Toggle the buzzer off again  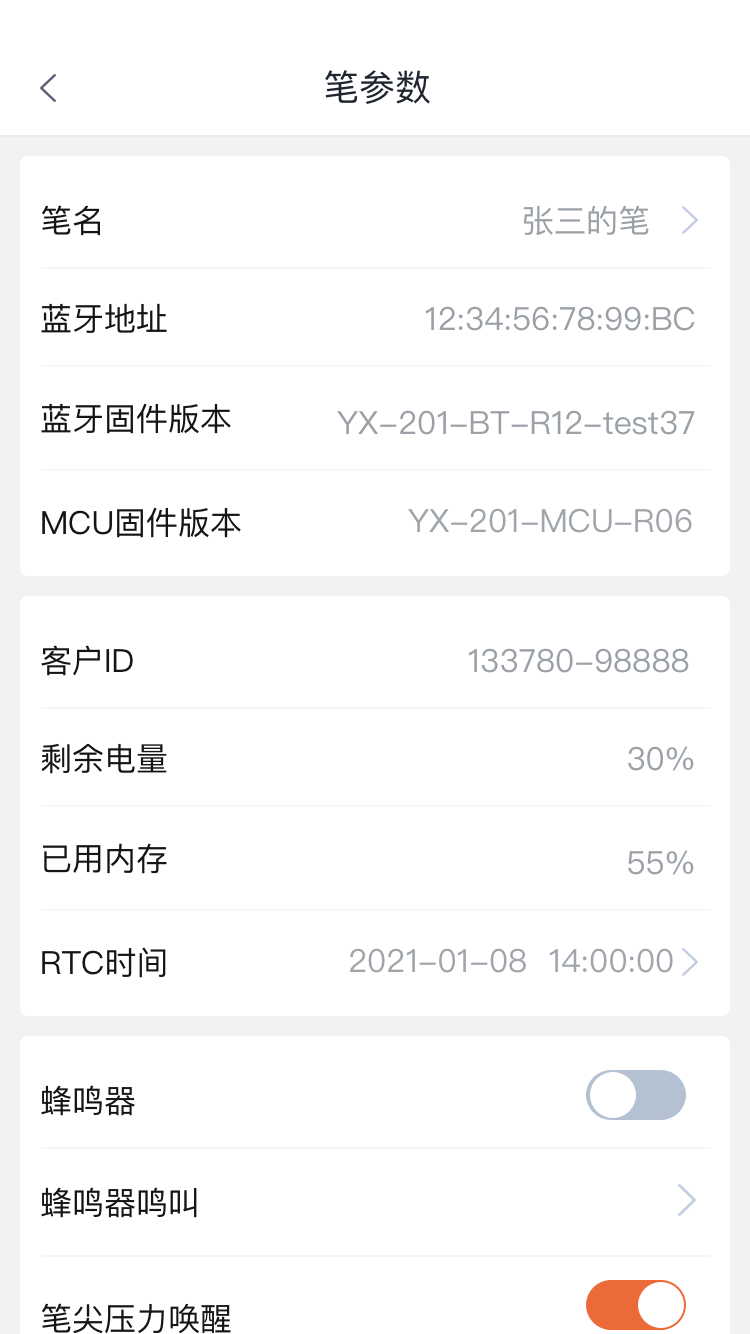coord(636,1095)
